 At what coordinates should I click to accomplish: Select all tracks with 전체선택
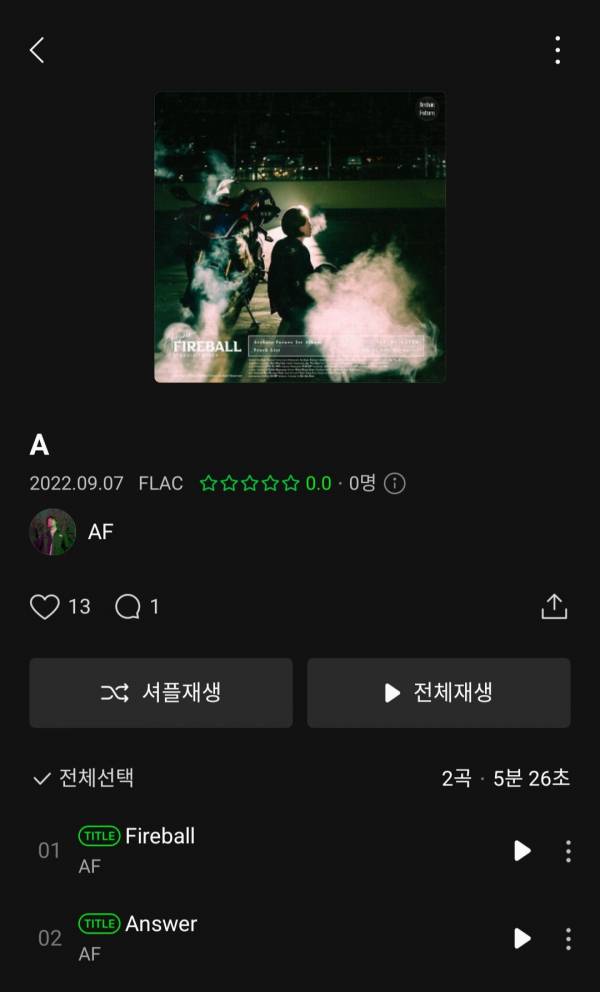click(84, 778)
